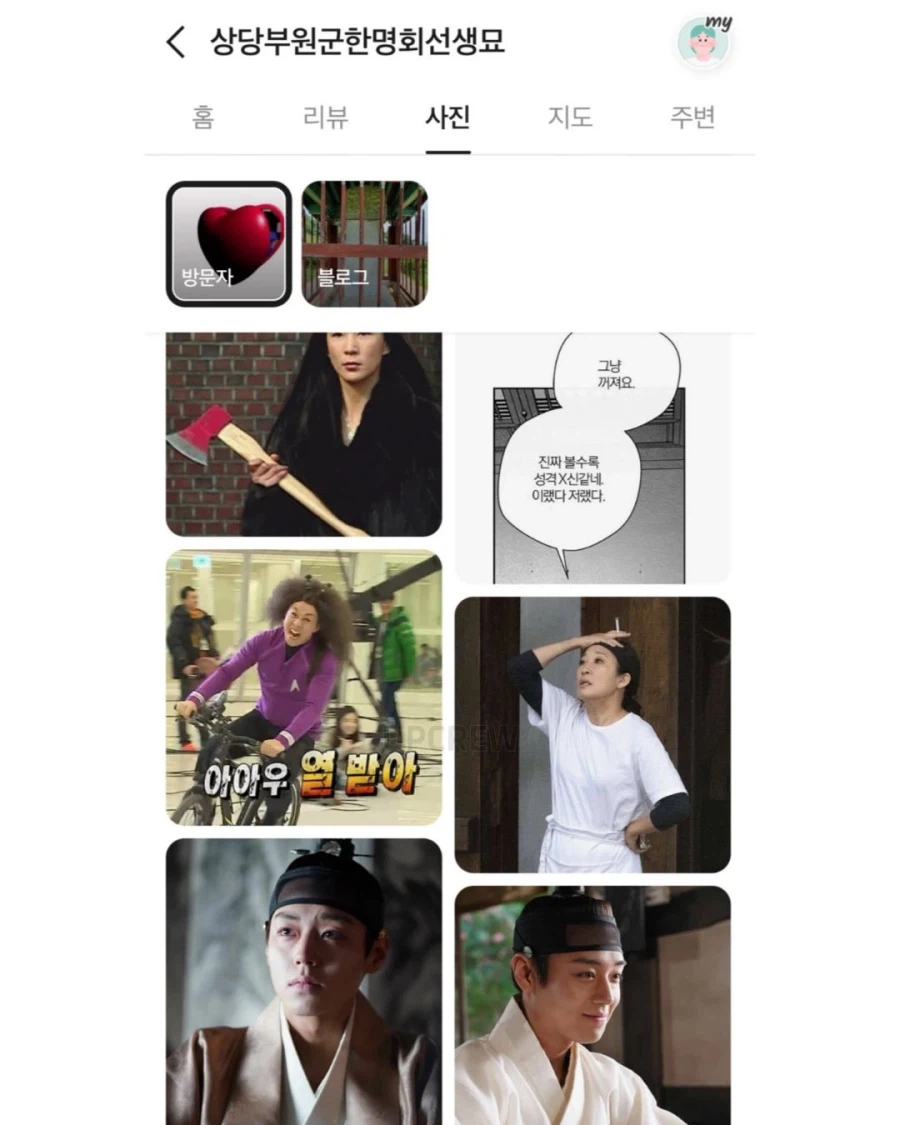Open the 리뷰 tab
This screenshot has height=1125, width=900.
(x=326, y=117)
